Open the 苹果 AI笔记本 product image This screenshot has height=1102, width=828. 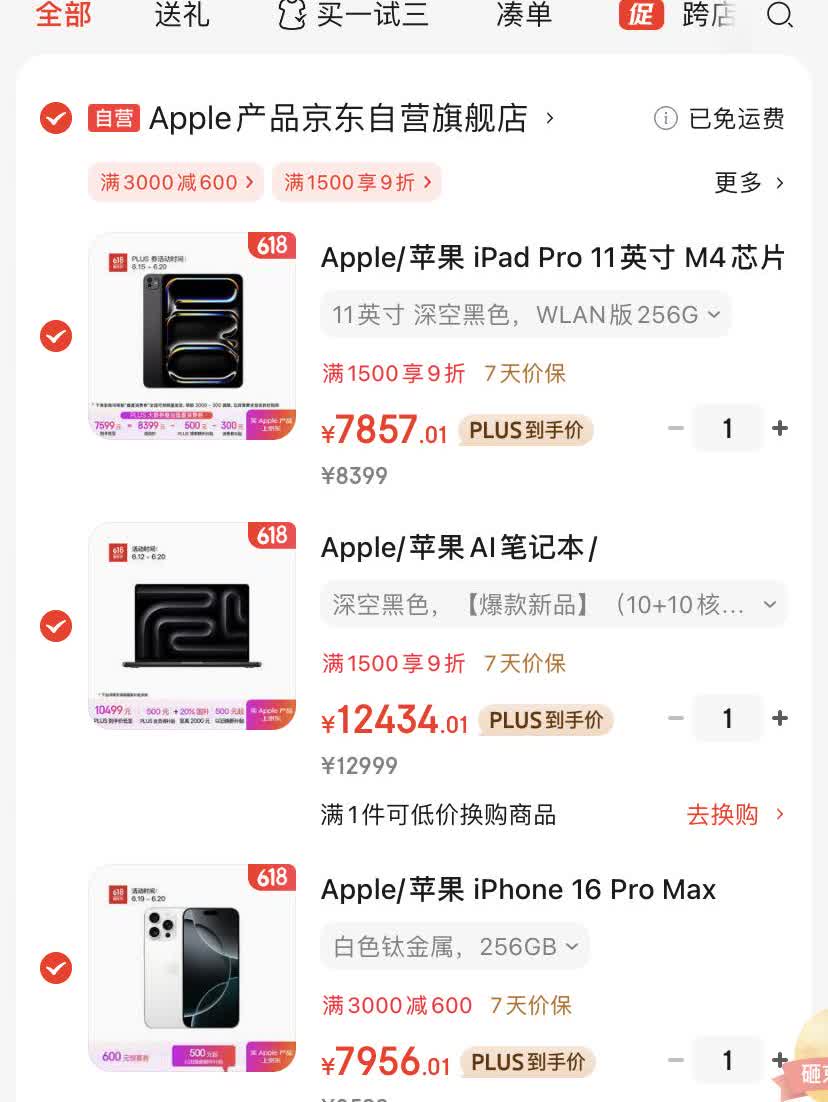pyautogui.click(x=192, y=626)
